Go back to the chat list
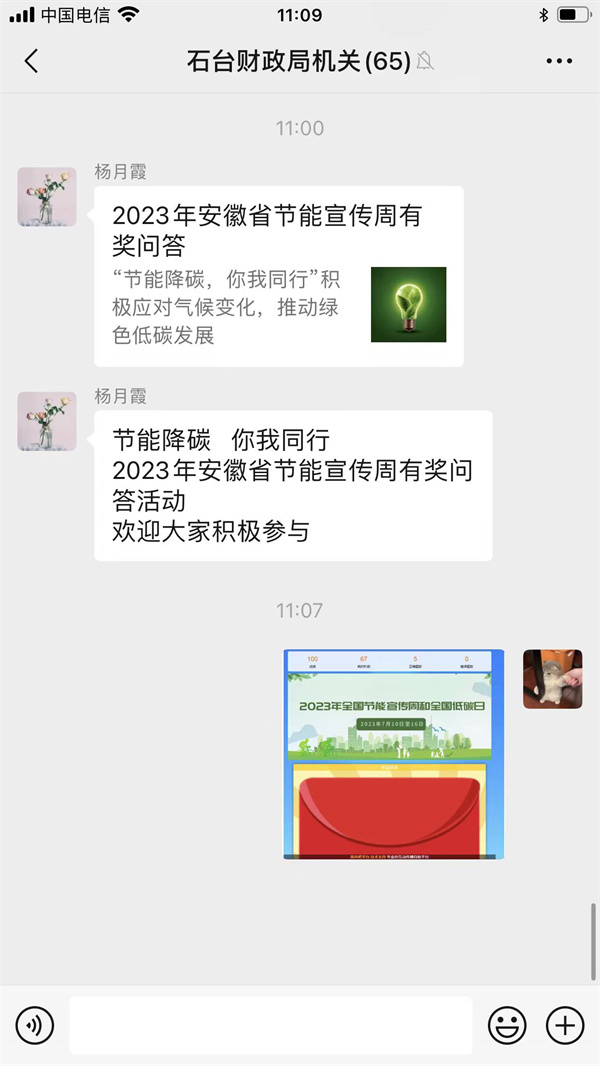The image size is (600, 1066). pos(31,61)
